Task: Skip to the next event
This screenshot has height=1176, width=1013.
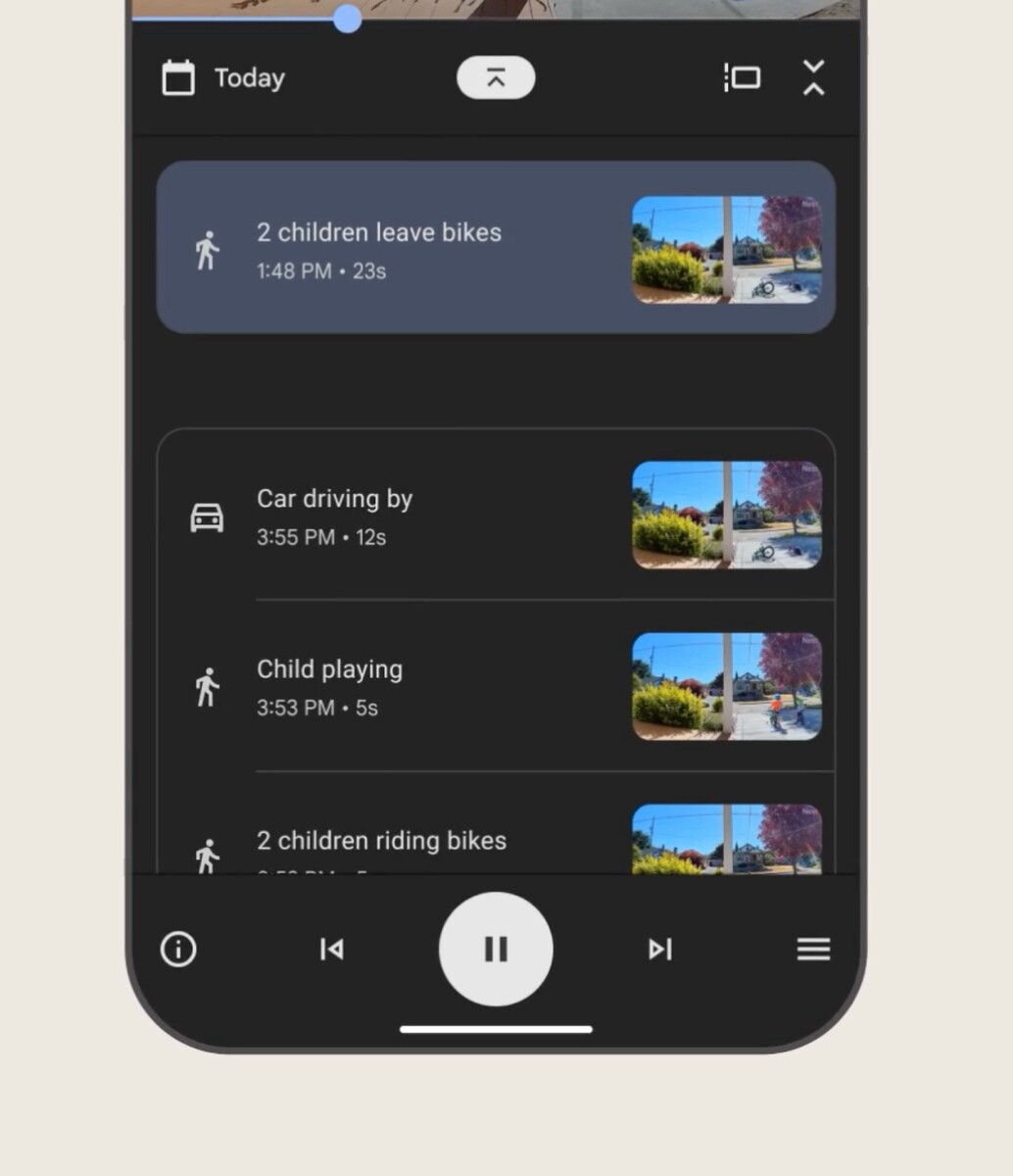Action: point(660,949)
